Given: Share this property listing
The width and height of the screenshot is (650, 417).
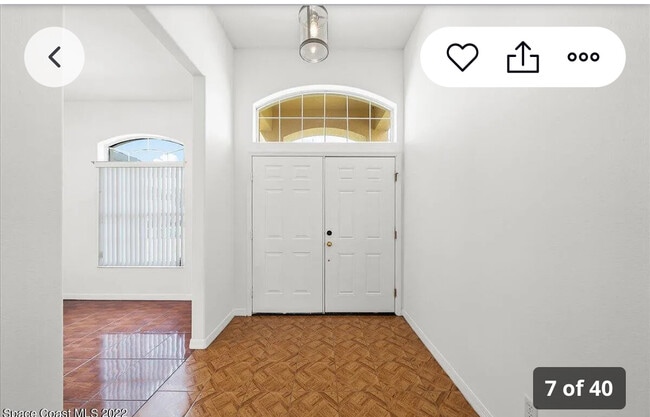Looking at the screenshot, I should [522, 57].
